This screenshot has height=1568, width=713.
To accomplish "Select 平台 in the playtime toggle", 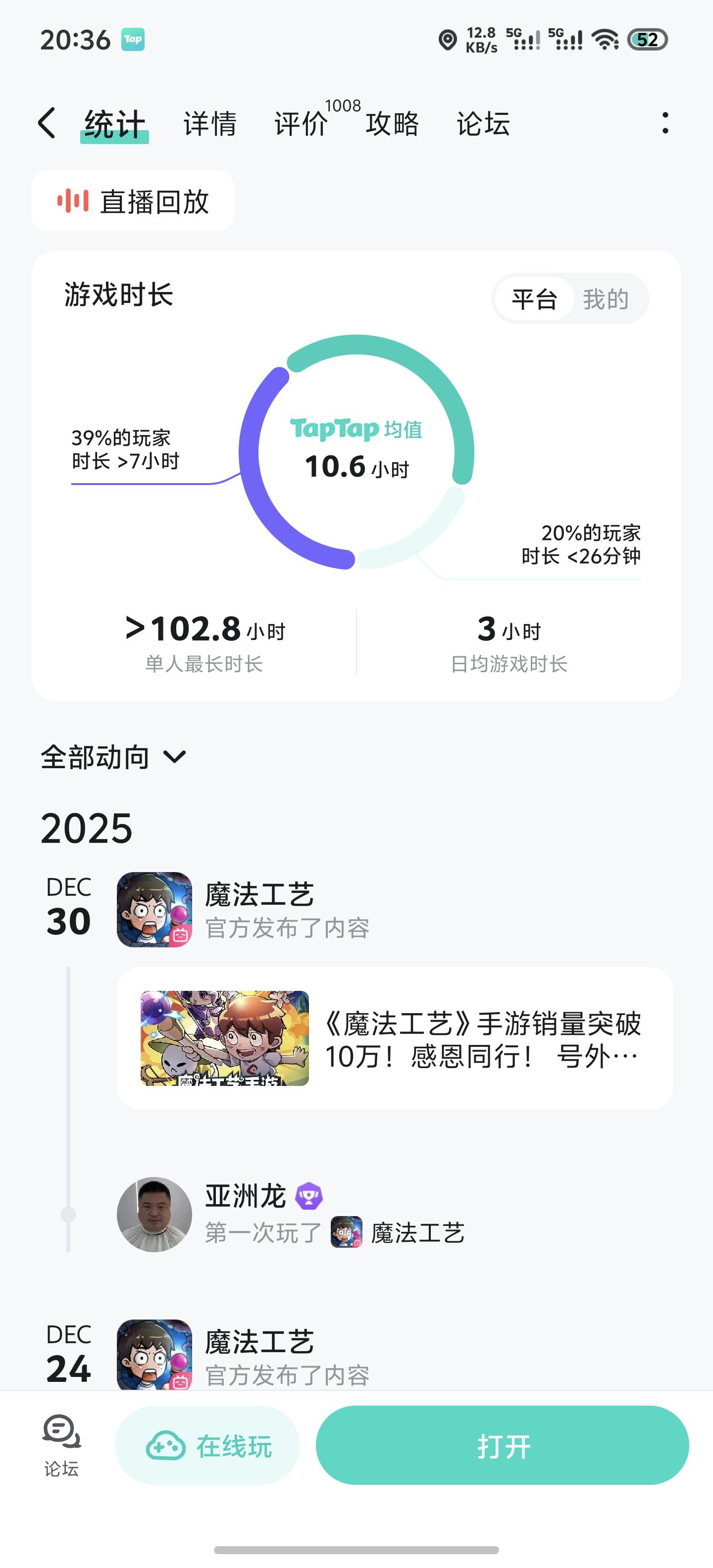I will click(x=534, y=299).
